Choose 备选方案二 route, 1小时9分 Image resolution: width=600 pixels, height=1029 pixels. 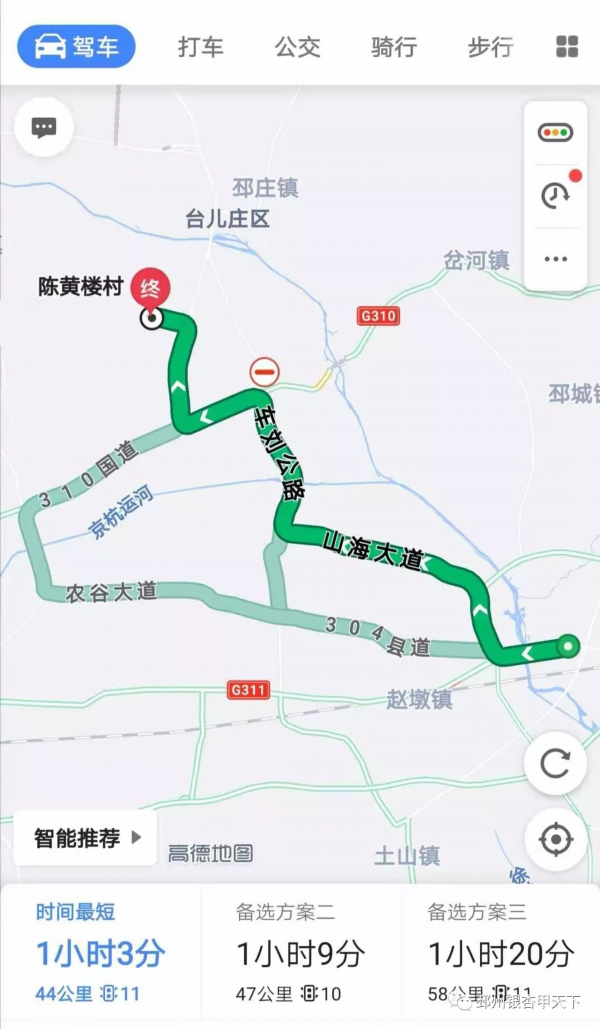coord(300,950)
